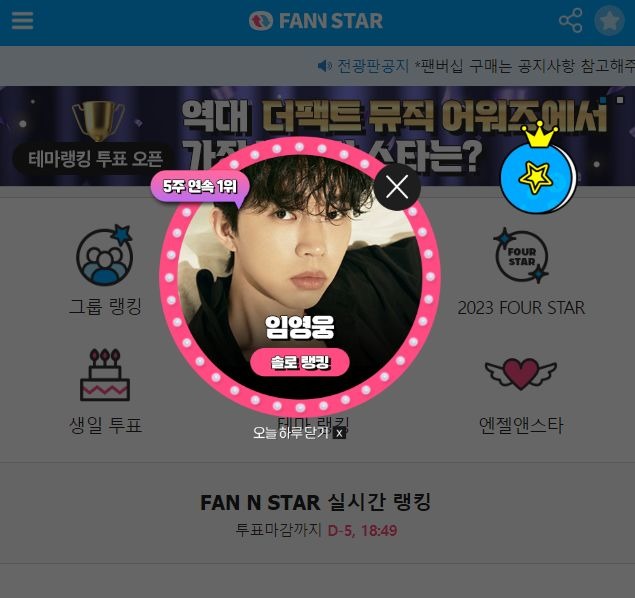Open the hamburger menu
Image resolution: width=635 pixels, height=598 pixels.
coord(22,21)
